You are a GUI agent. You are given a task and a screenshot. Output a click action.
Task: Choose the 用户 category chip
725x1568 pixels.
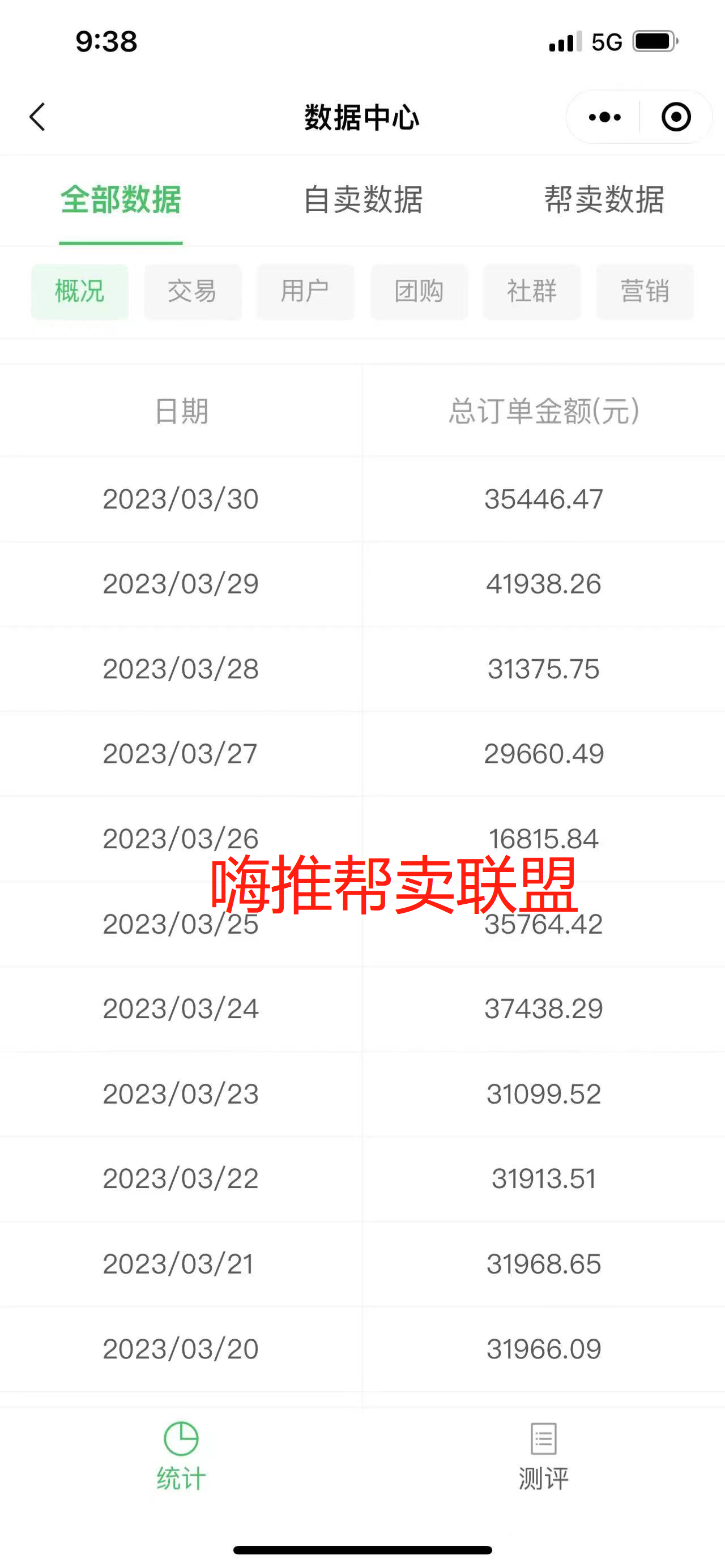click(305, 291)
